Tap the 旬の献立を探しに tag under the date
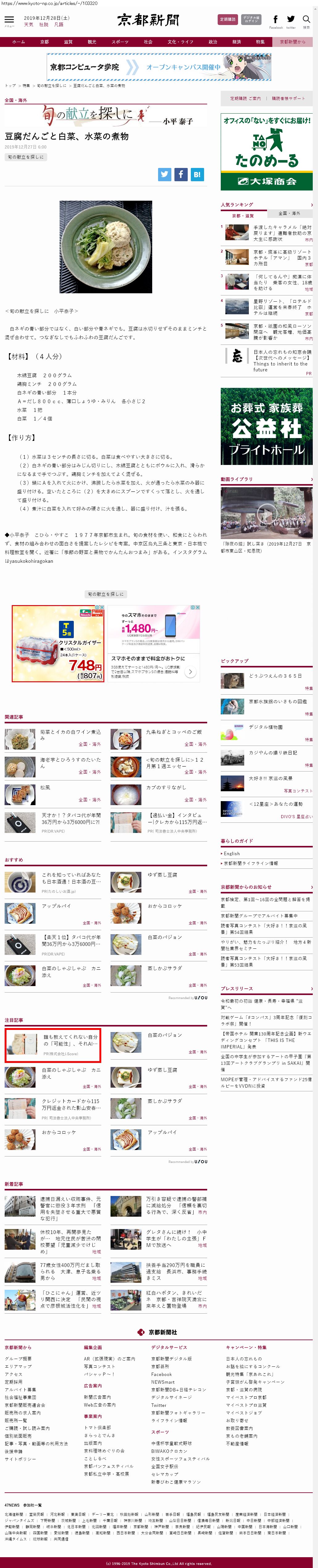 point(26,157)
